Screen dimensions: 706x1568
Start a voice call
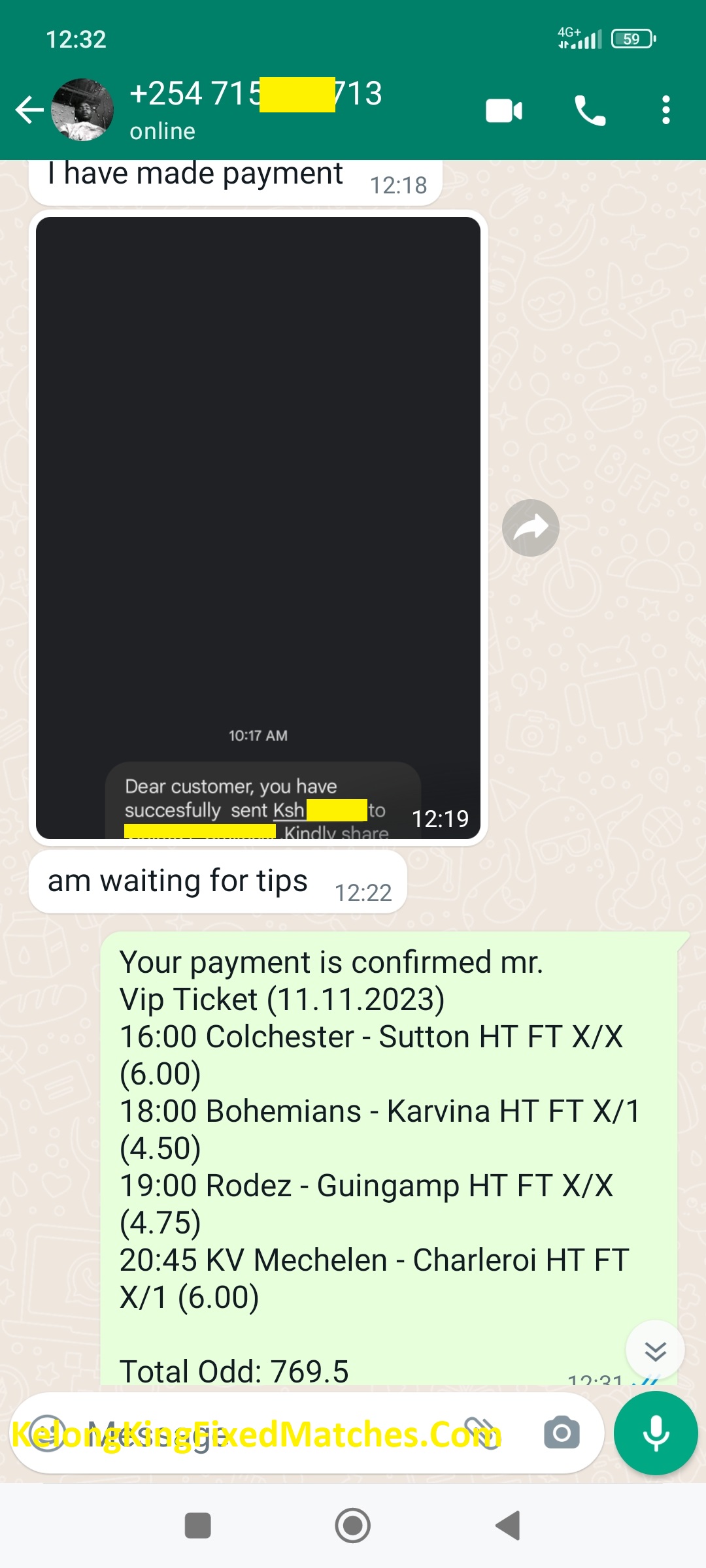pyautogui.click(x=590, y=110)
